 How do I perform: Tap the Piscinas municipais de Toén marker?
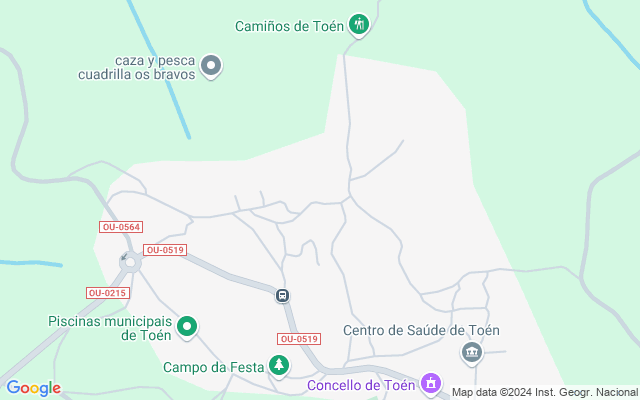(187, 326)
